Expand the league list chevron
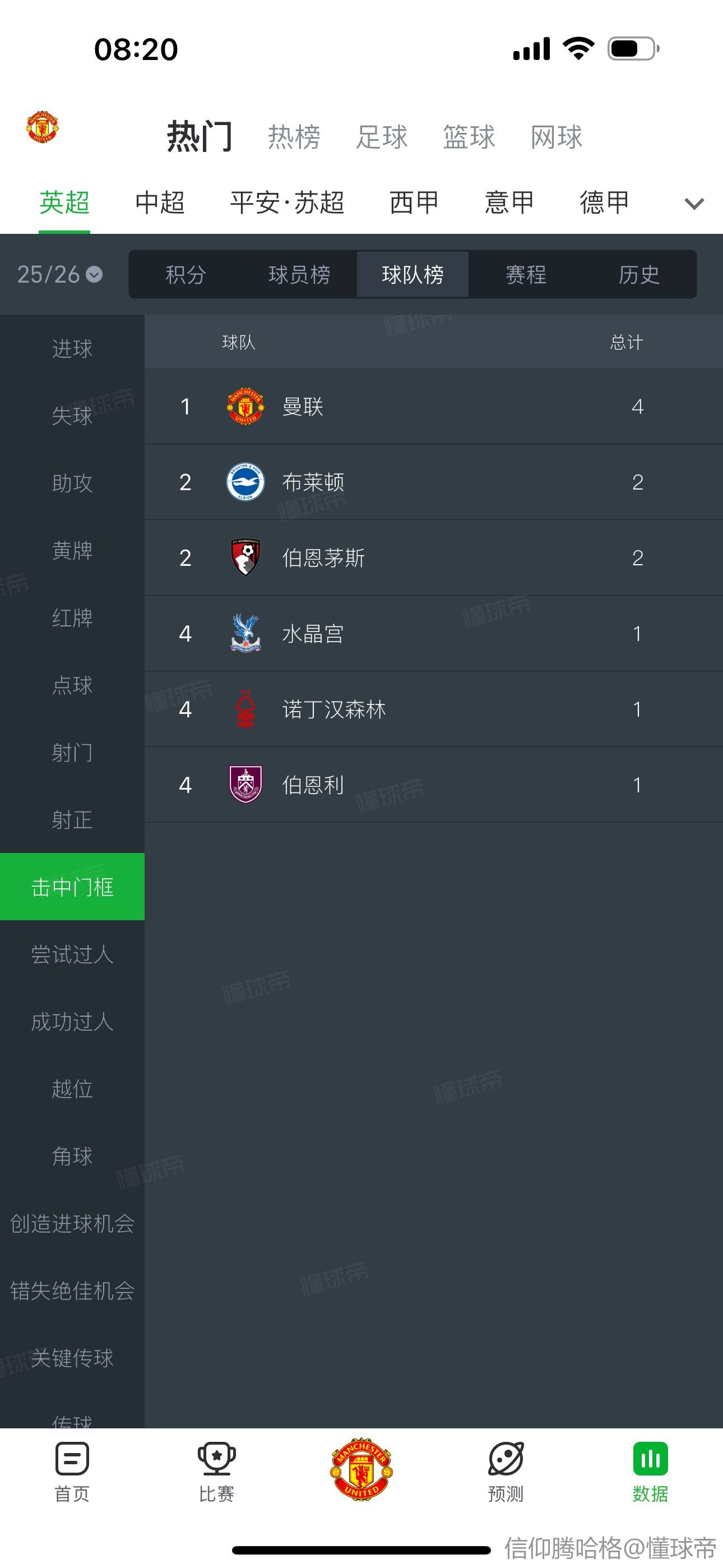Image resolution: width=723 pixels, height=1568 pixels. tap(694, 204)
